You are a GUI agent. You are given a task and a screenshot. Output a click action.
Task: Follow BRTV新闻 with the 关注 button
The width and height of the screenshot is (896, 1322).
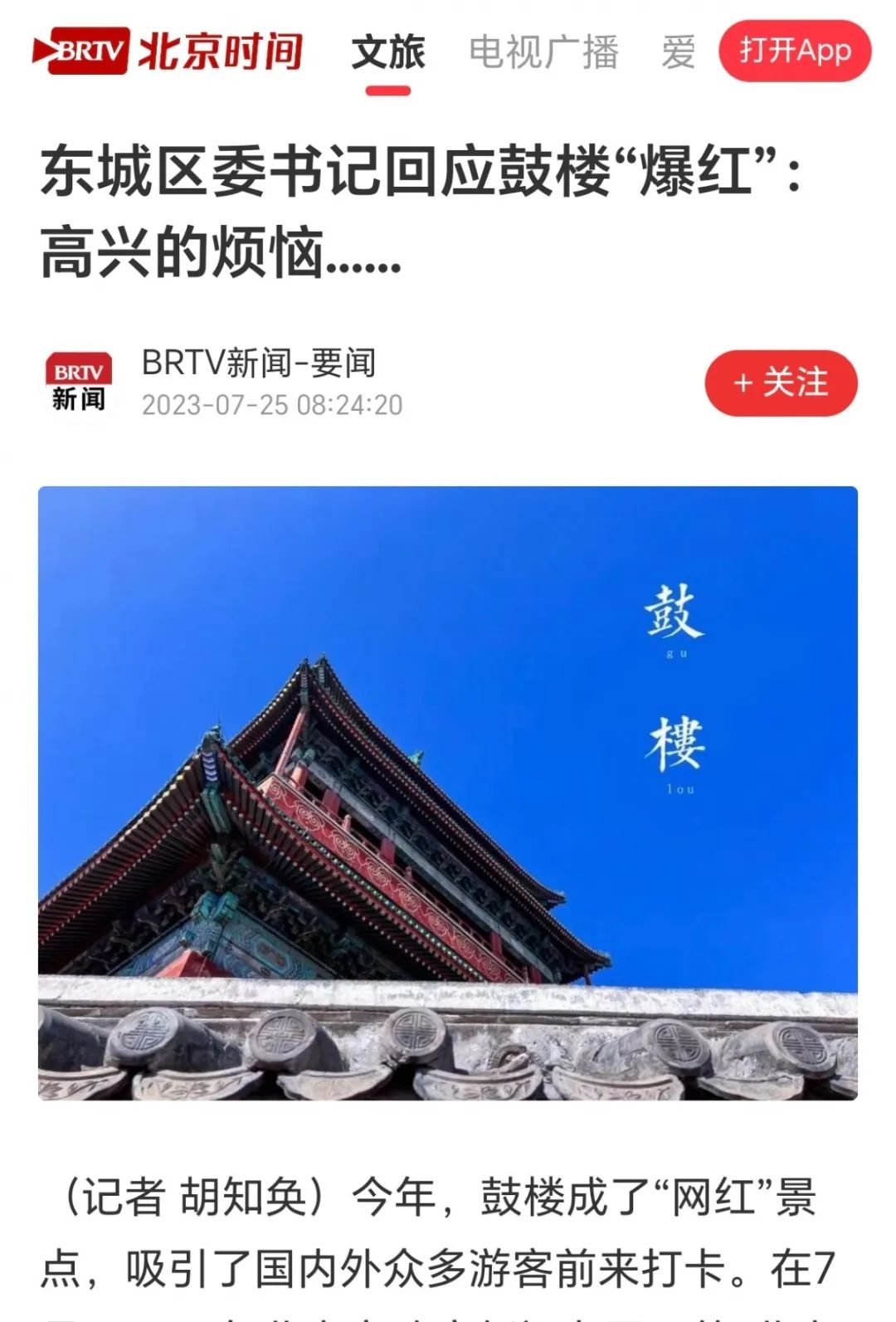[780, 383]
